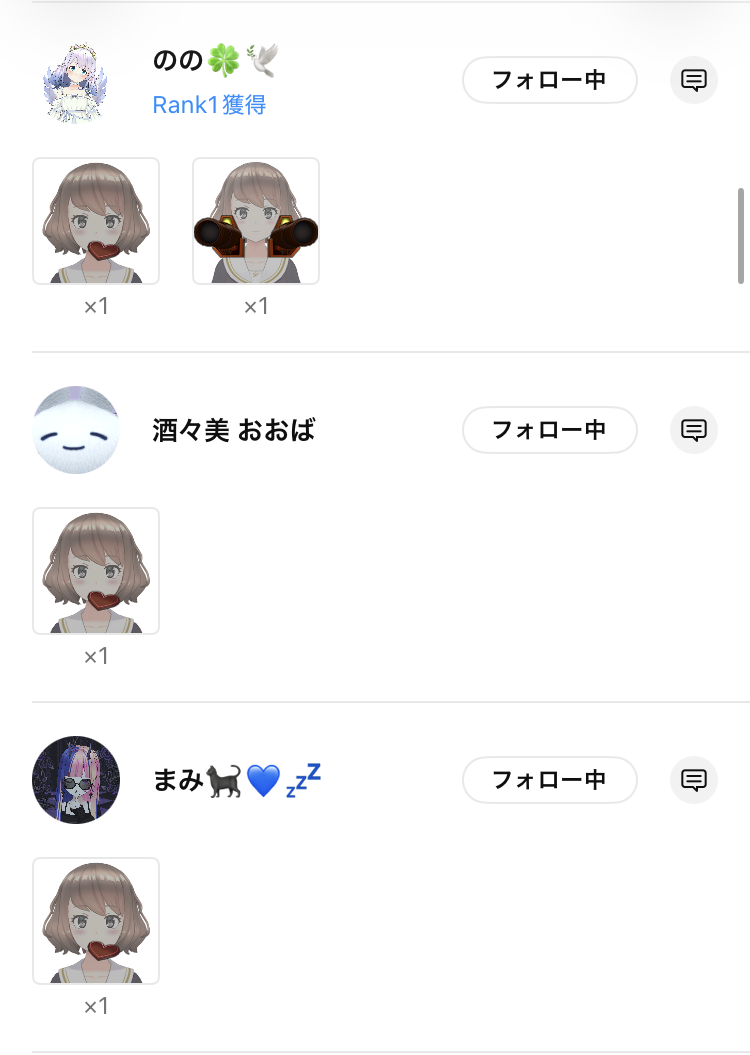Open のの's profile avatar
Image resolution: width=750 pixels, height=1055 pixels.
tap(76, 80)
